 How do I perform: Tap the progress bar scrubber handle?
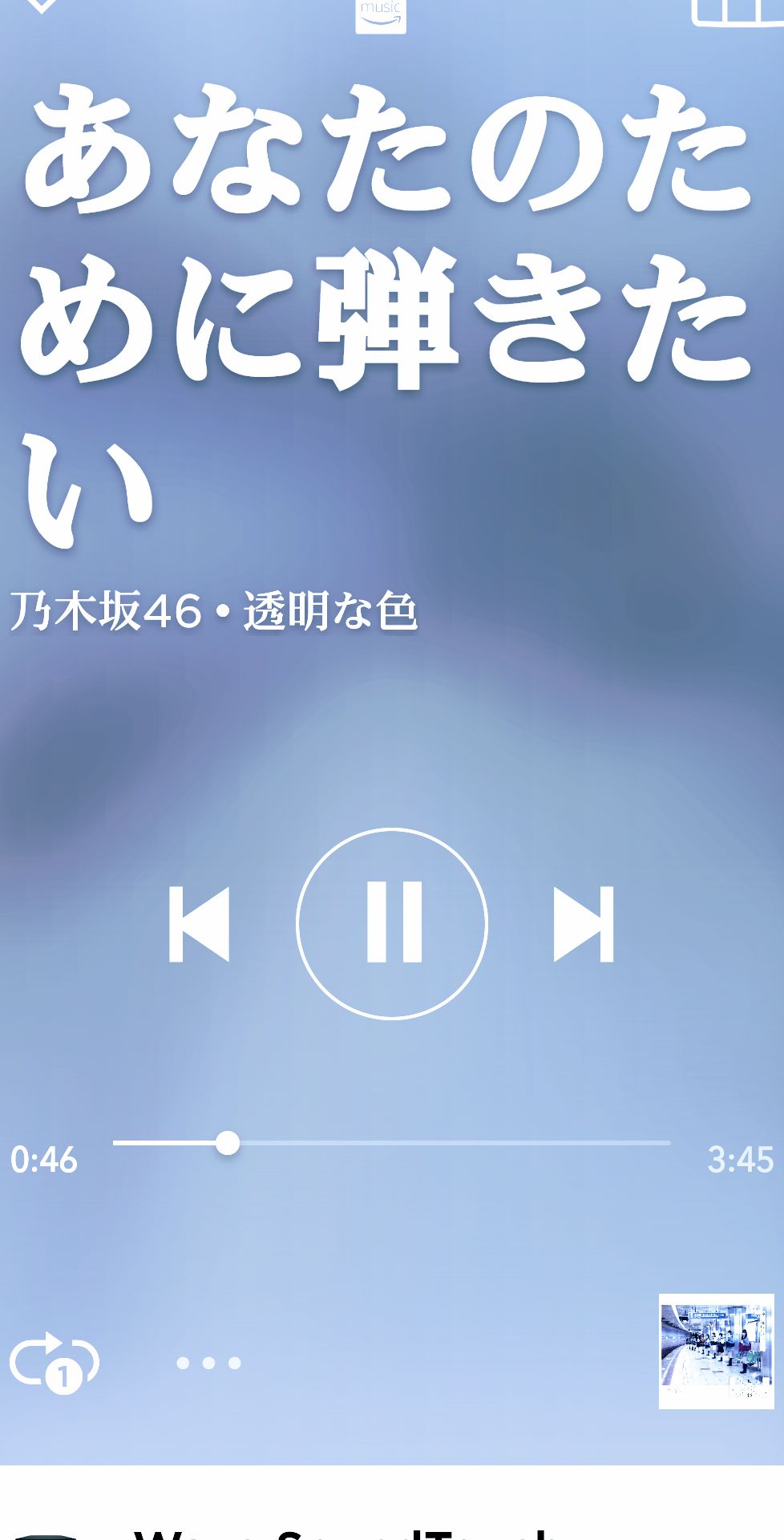coord(228,1141)
